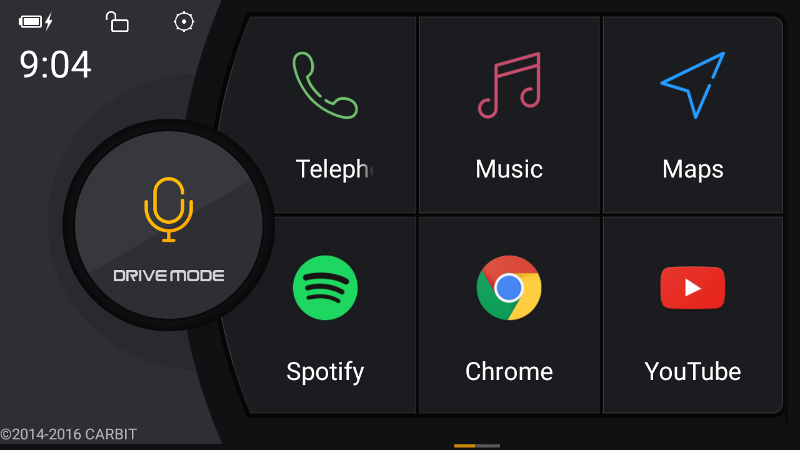
Task: Open the Chrome browser
Action: [x=509, y=315]
